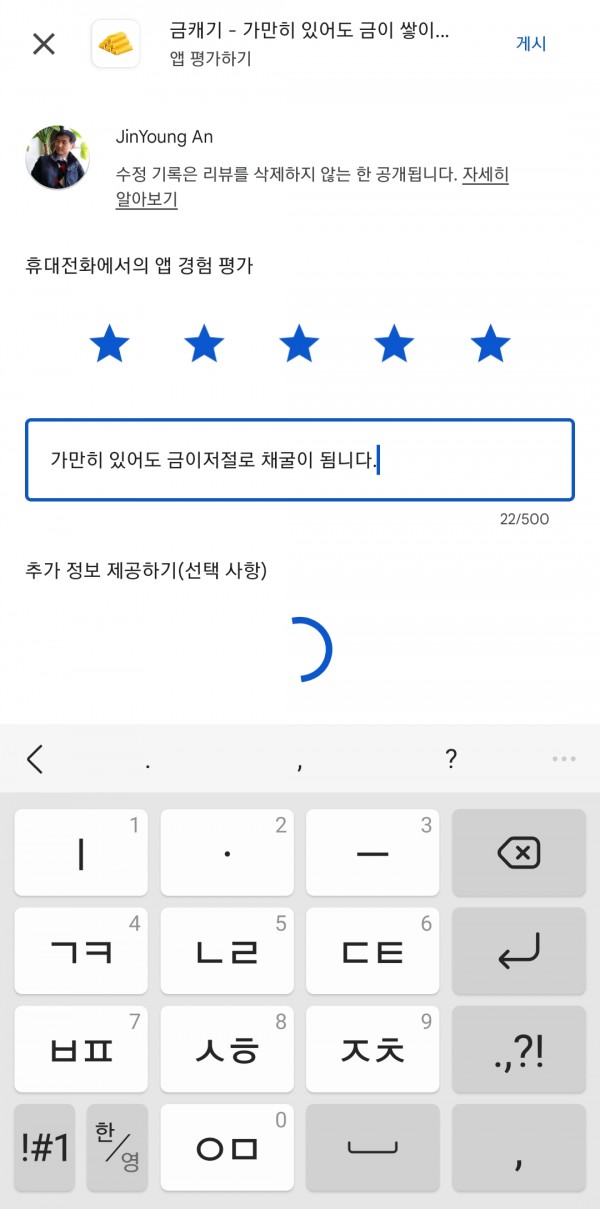Open the 자세히 알아보기 link
This screenshot has width=600, height=1209.
pos(313,187)
